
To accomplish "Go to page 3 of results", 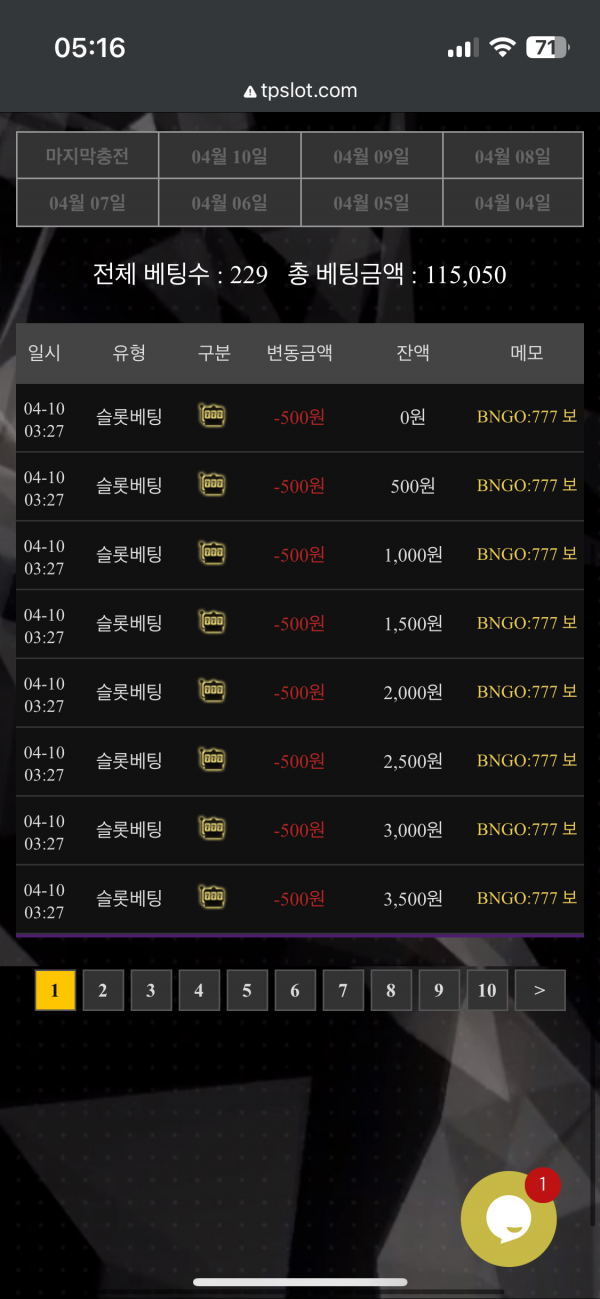I will pos(151,990).
